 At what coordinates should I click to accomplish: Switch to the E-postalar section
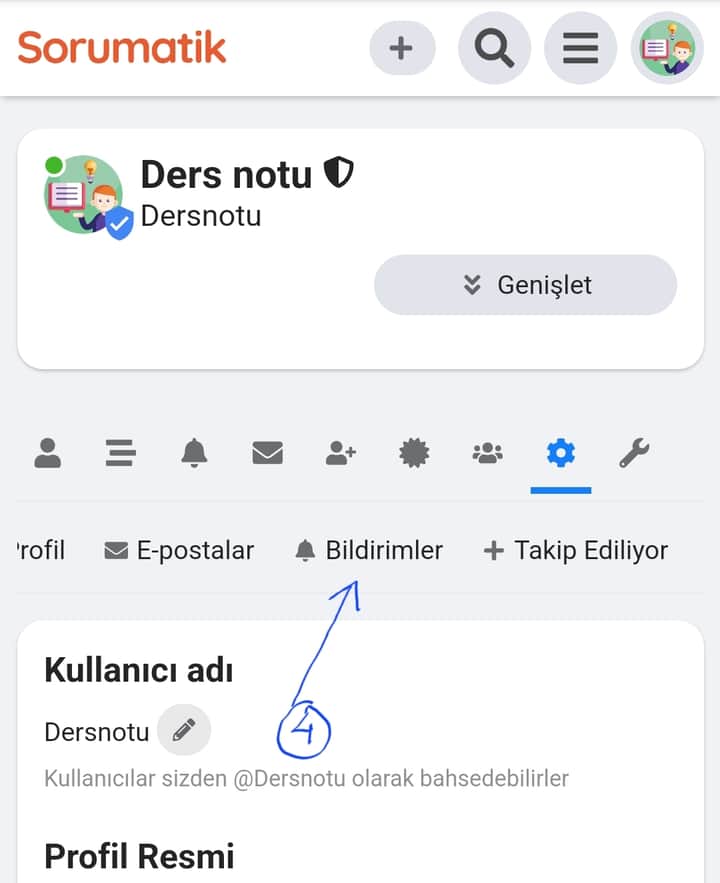180,550
